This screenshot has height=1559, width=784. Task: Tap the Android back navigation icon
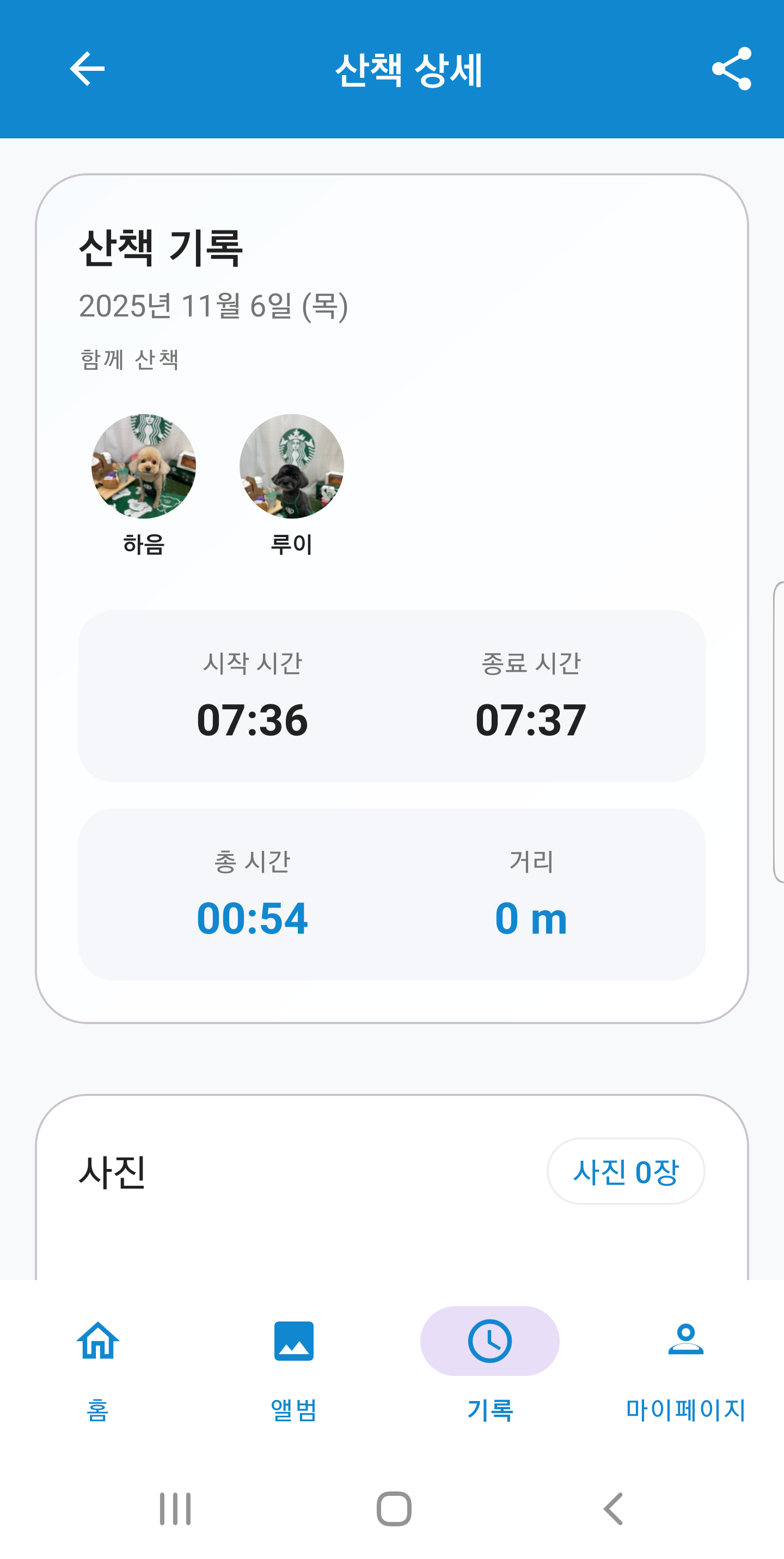coord(612,1508)
